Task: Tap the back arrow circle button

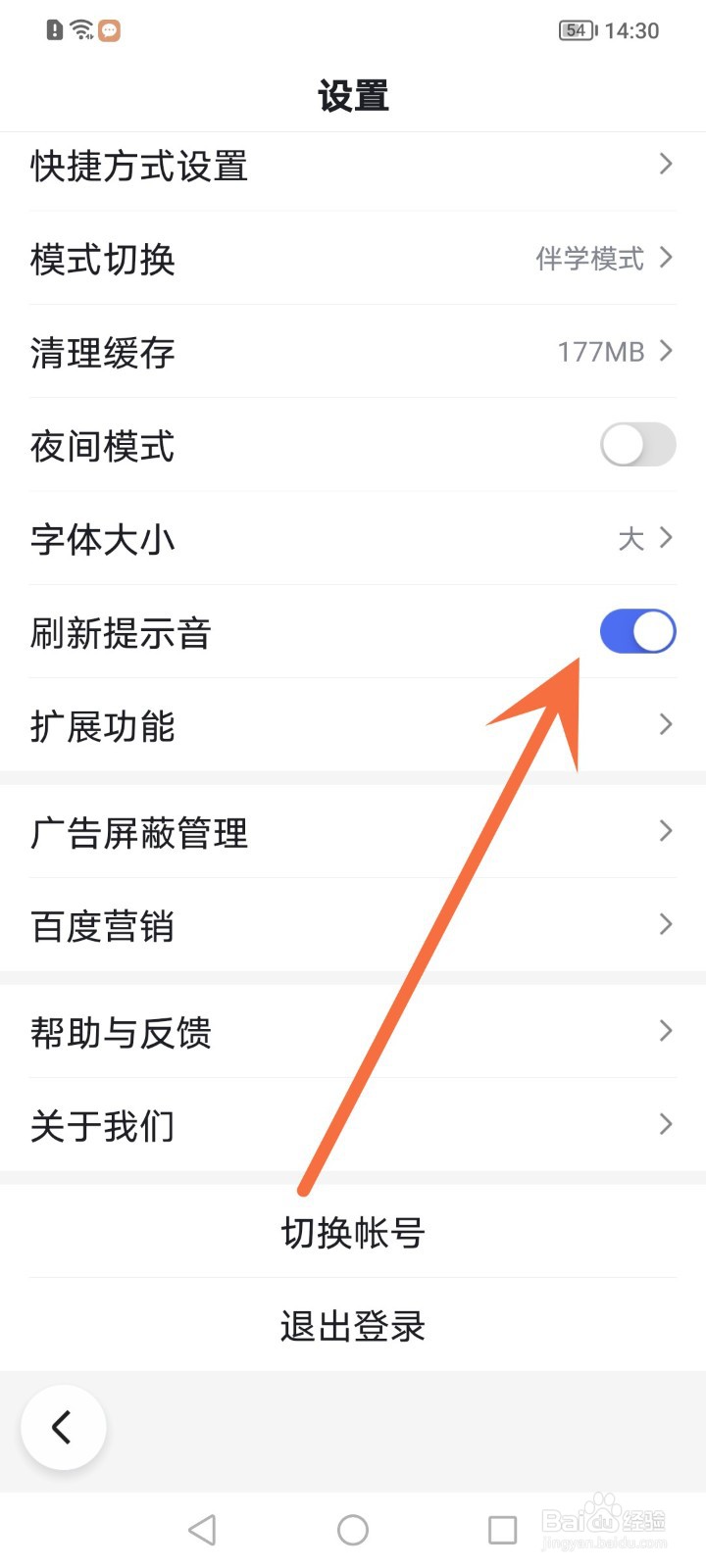Action: click(63, 1427)
